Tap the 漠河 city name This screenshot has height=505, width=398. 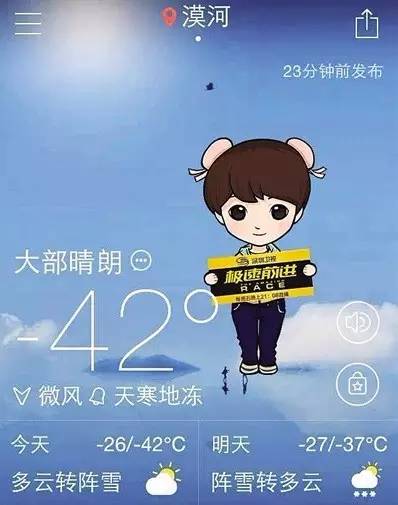[x=206, y=17]
